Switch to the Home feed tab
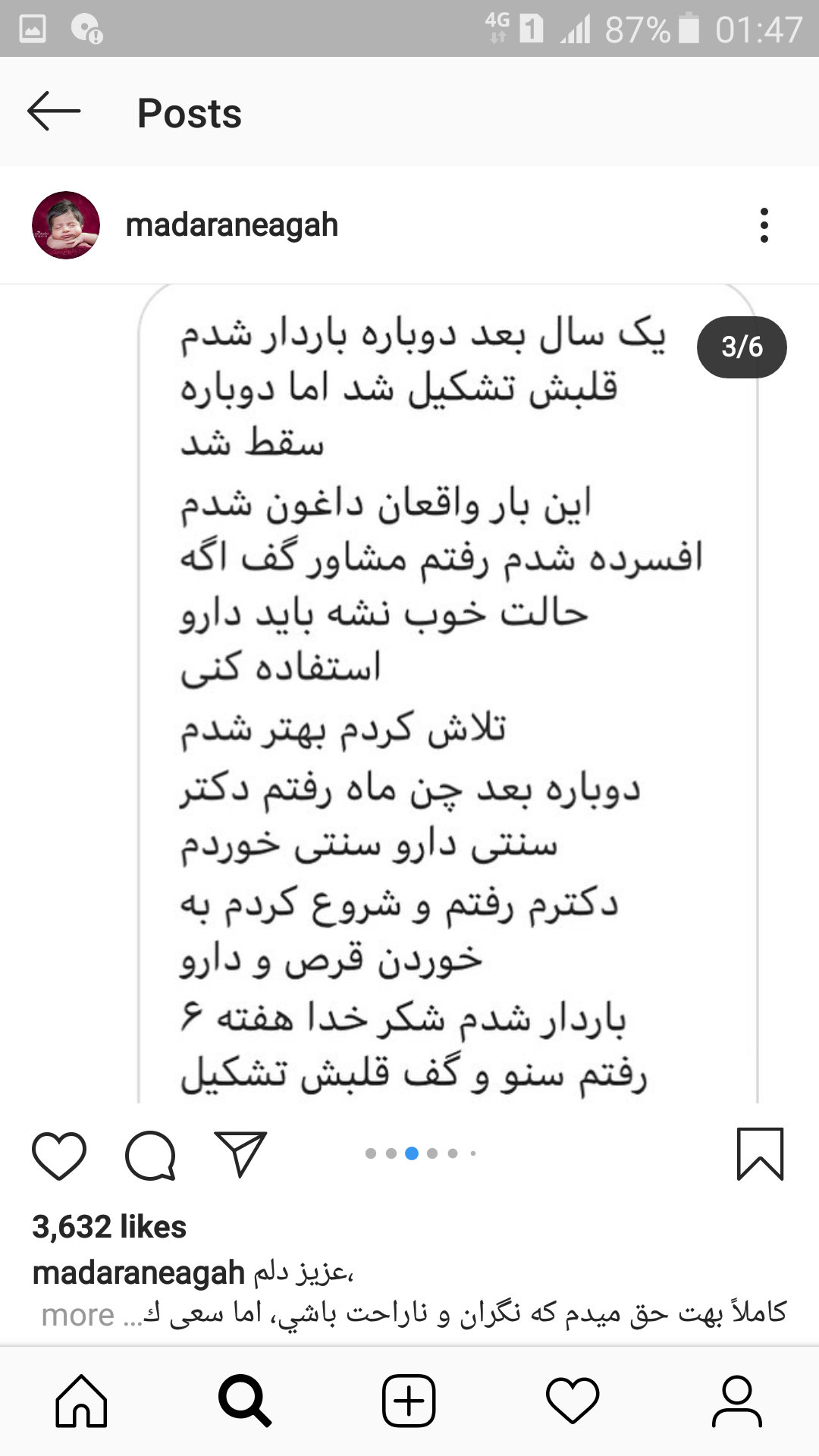This screenshot has height=1456, width=819. click(x=81, y=1401)
